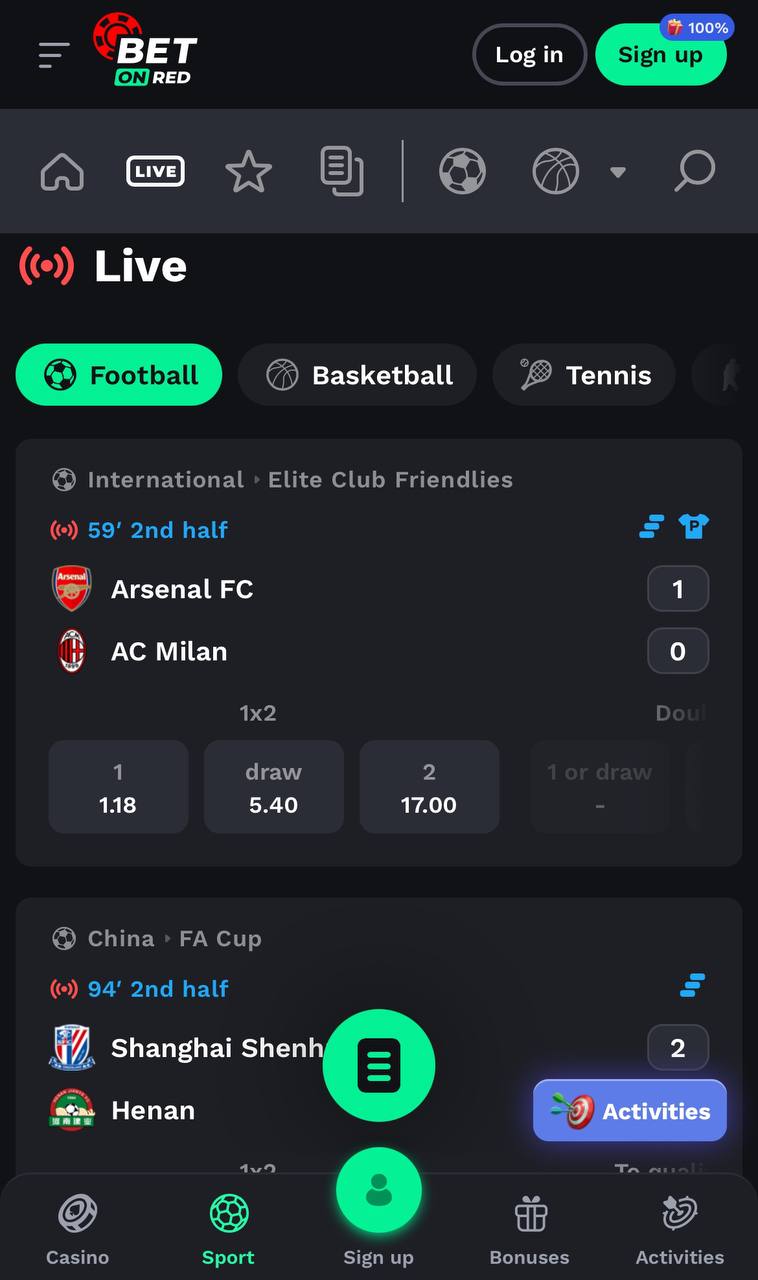Tap the green Sign up button
The image size is (758, 1280).
pos(661,54)
